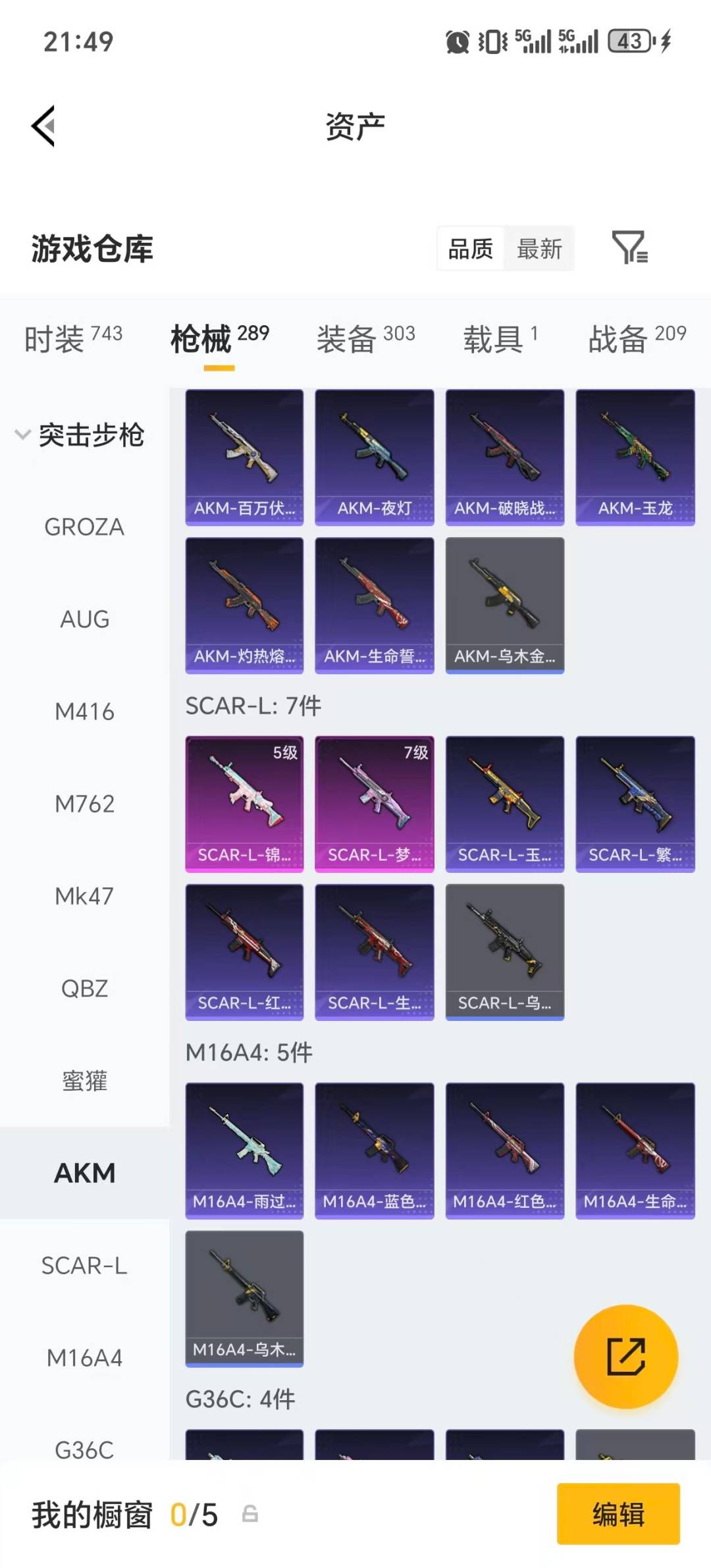Tap the back arrow to exit 资产
This screenshot has height=1568, width=711.
click(x=43, y=126)
